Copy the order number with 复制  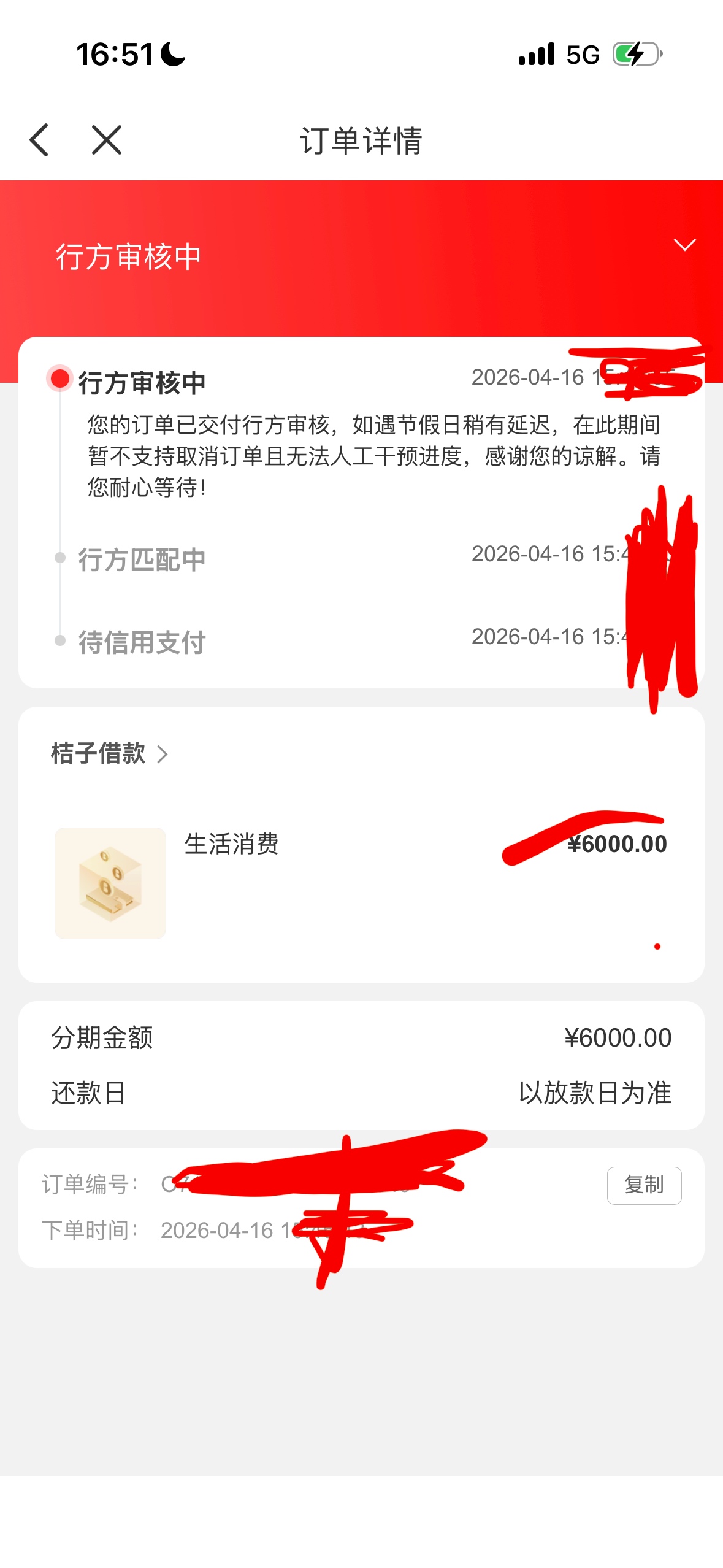click(x=644, y=1185)
